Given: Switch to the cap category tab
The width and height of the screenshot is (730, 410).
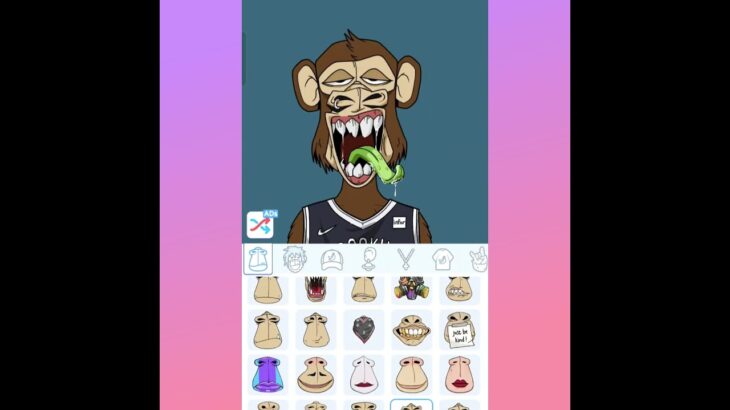Looking at the screenshot, I should tap(331, 260).
